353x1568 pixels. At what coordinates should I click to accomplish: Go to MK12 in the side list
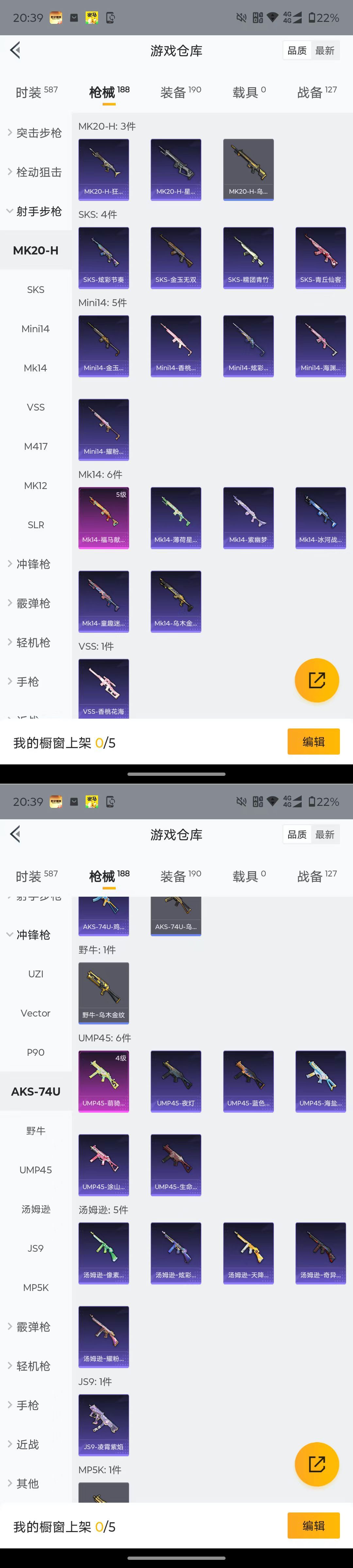point(35,486)
